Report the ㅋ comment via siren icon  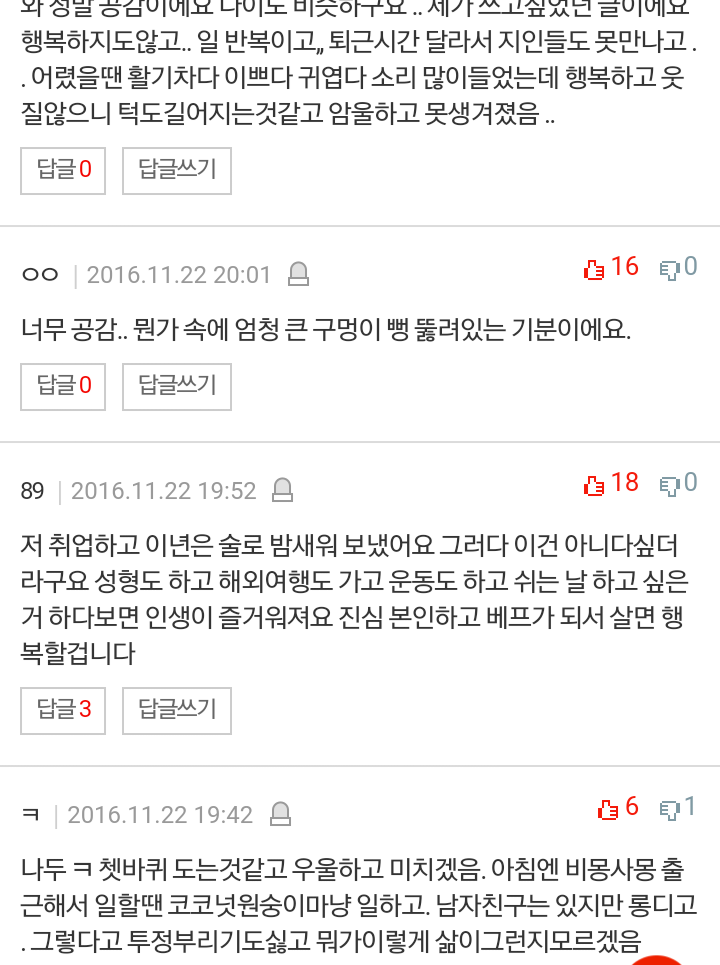(x=279, y=814)
